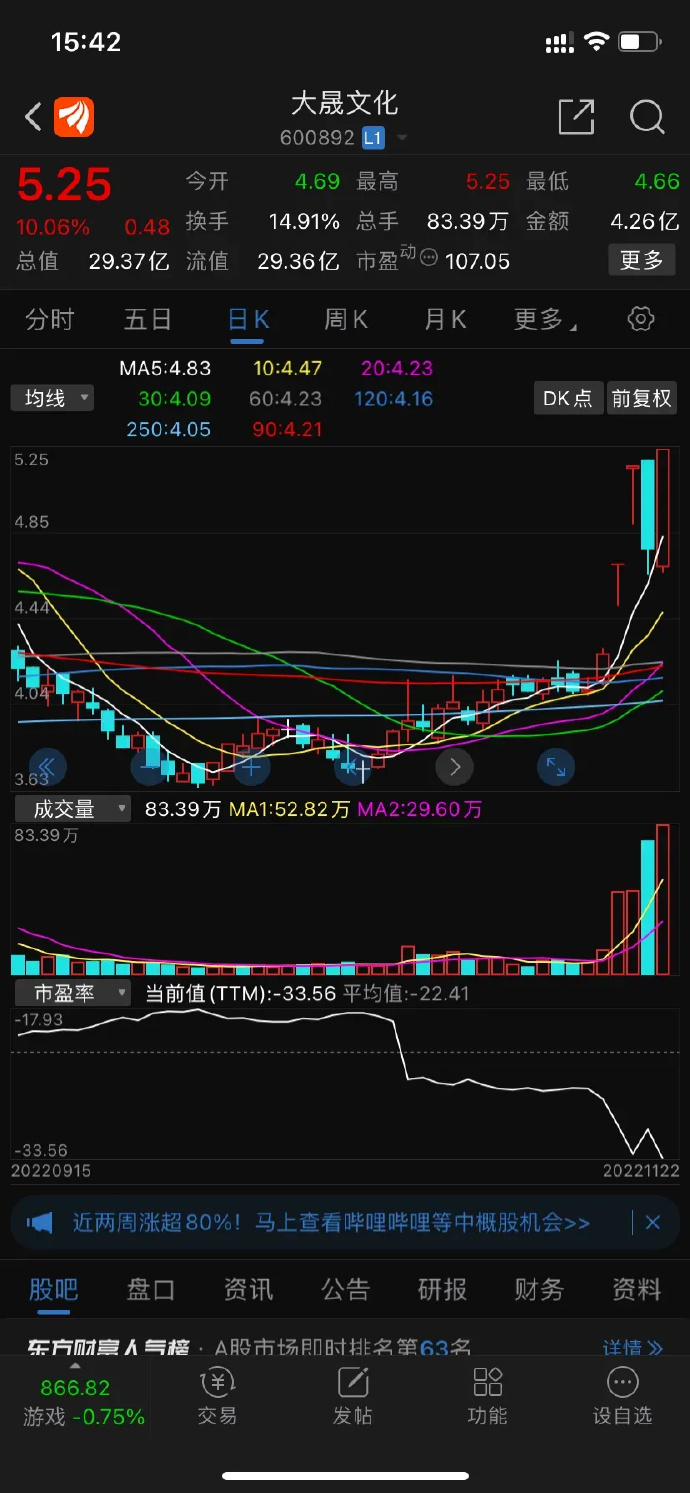
Task: Open chart settings gear
Action: pyautogui.click(x=640, y=319)
